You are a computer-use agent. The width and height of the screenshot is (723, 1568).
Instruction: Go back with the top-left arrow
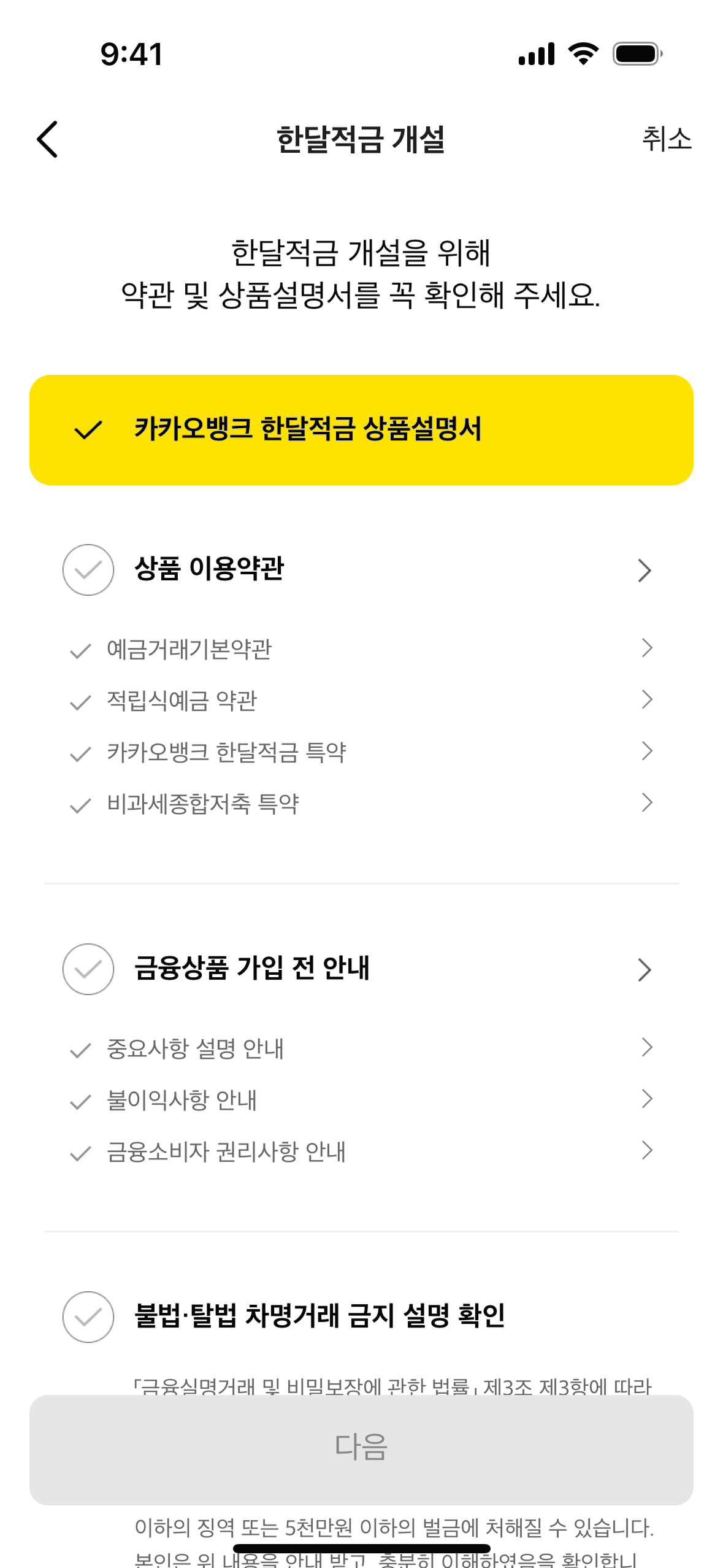point(48,139)
